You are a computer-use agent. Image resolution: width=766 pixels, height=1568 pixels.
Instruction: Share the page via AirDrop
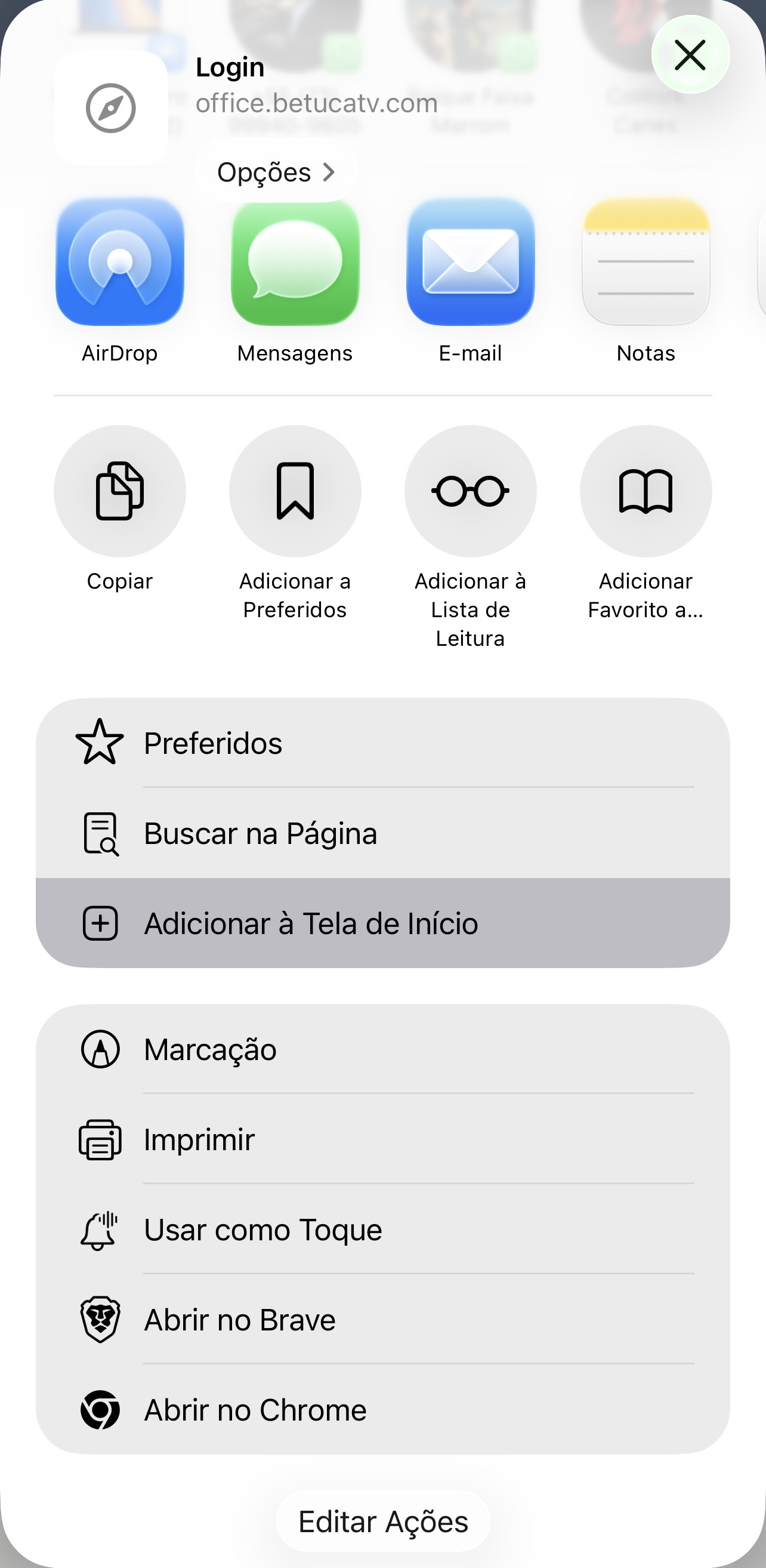(120, 263)
